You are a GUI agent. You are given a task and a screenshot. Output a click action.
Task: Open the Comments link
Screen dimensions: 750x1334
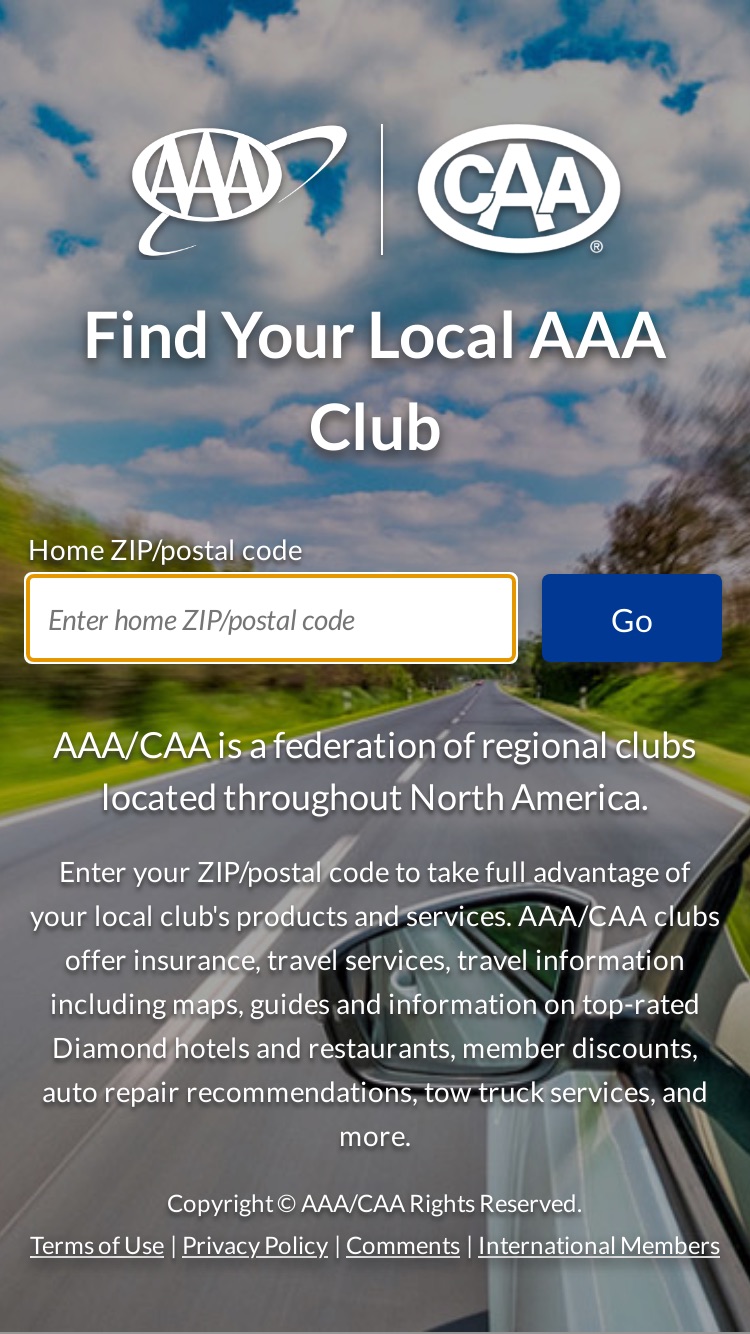coord(403,1245)
